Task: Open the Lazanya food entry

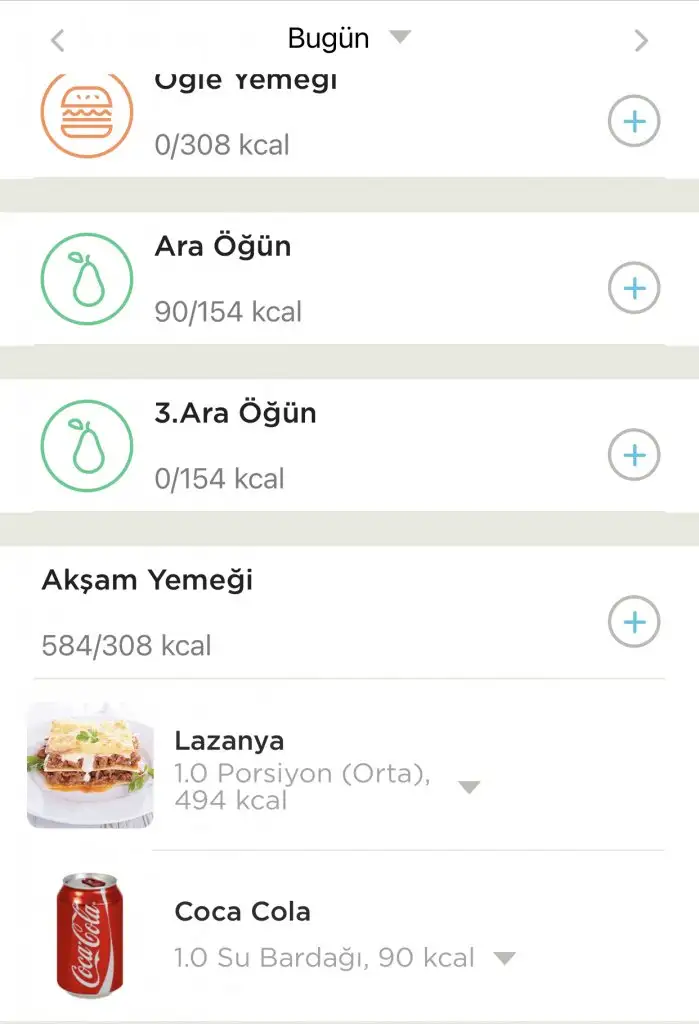Action: pos(229,741)
